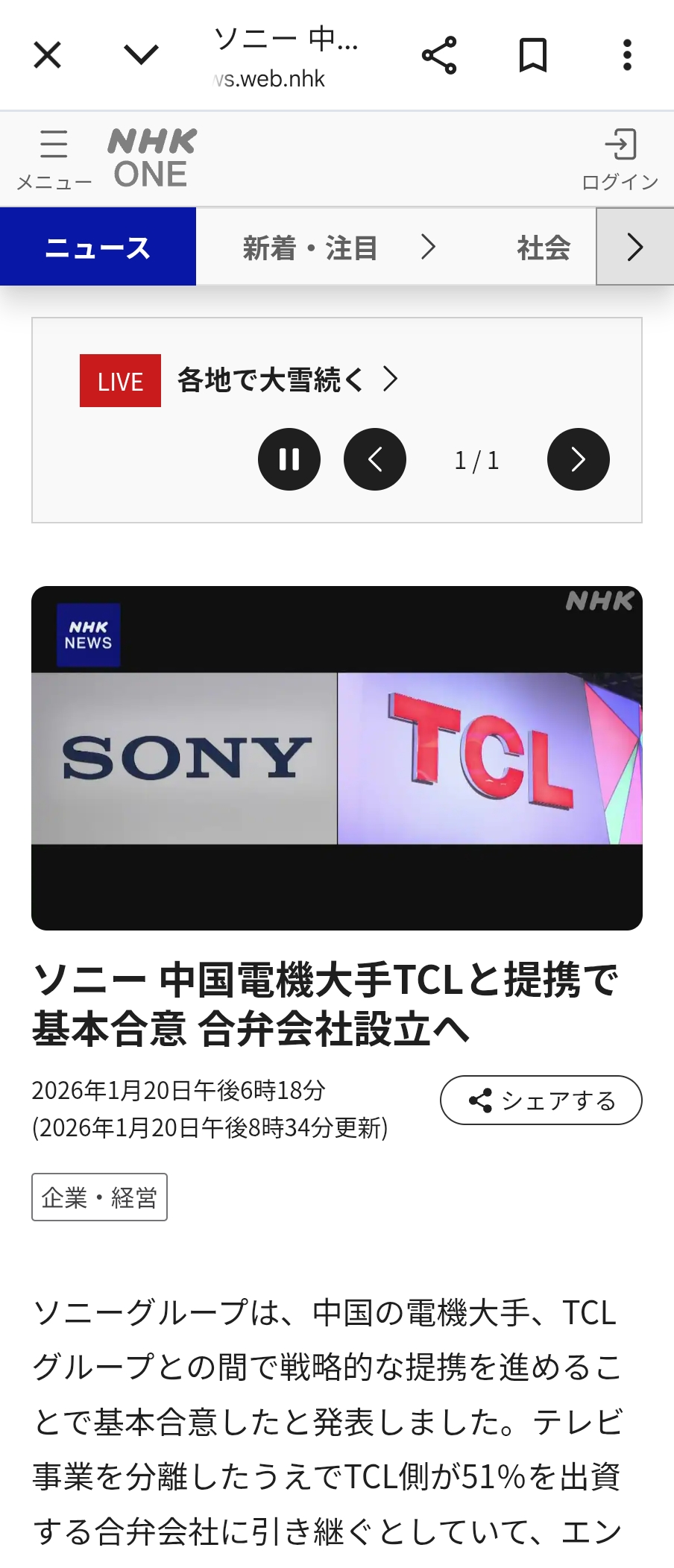Tap the ログイン button
The width and height of the screenshot is (674, 1568).
tap(620, 158)
